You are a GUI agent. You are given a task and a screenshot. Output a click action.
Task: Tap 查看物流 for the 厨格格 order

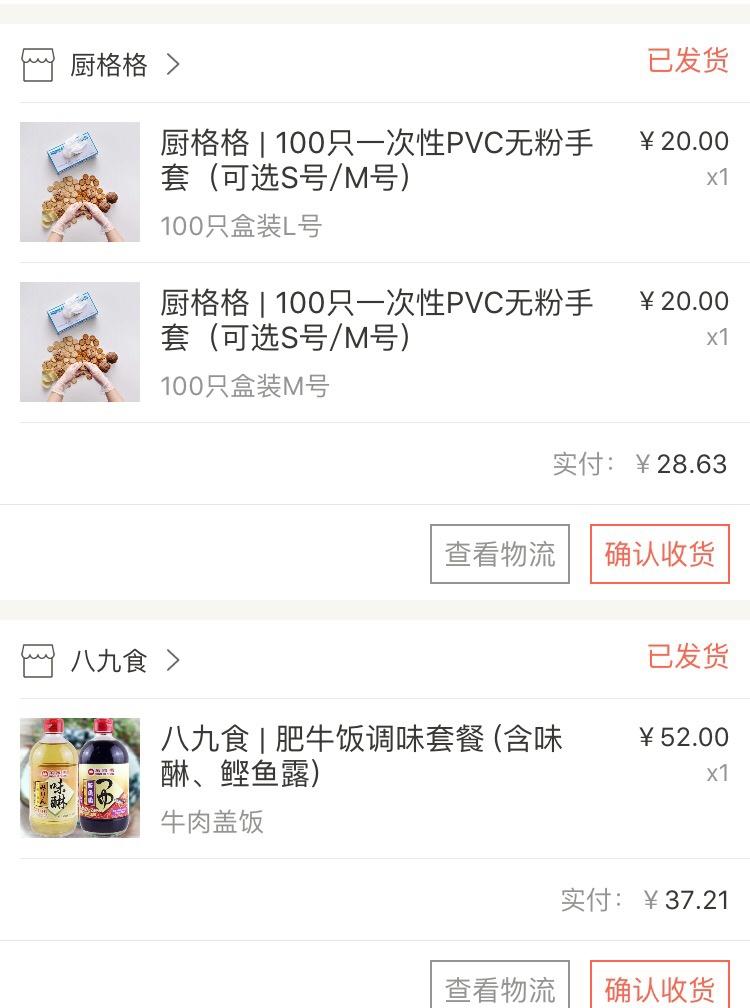500,554
